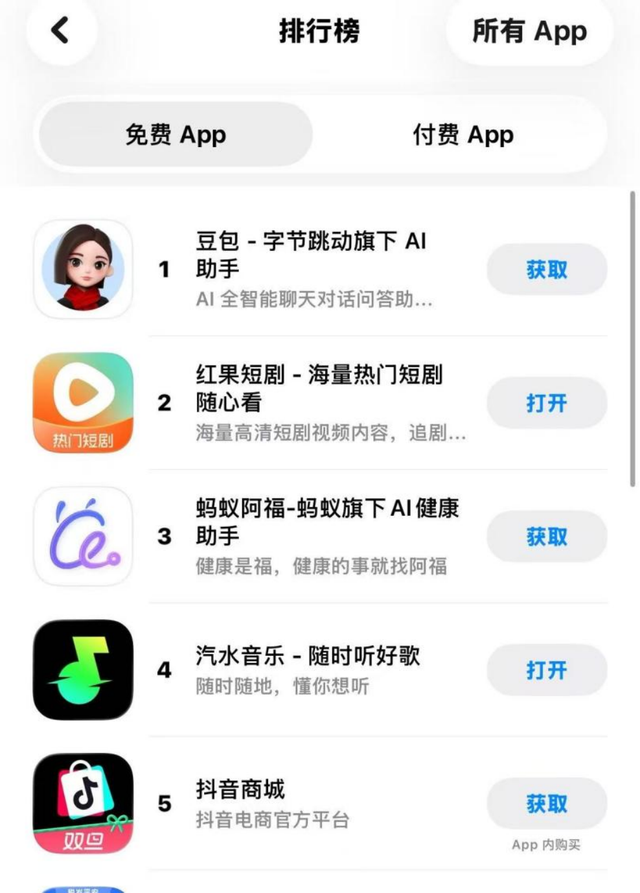Open 汽水音乐 with the 打开 button

pos(546,670)
